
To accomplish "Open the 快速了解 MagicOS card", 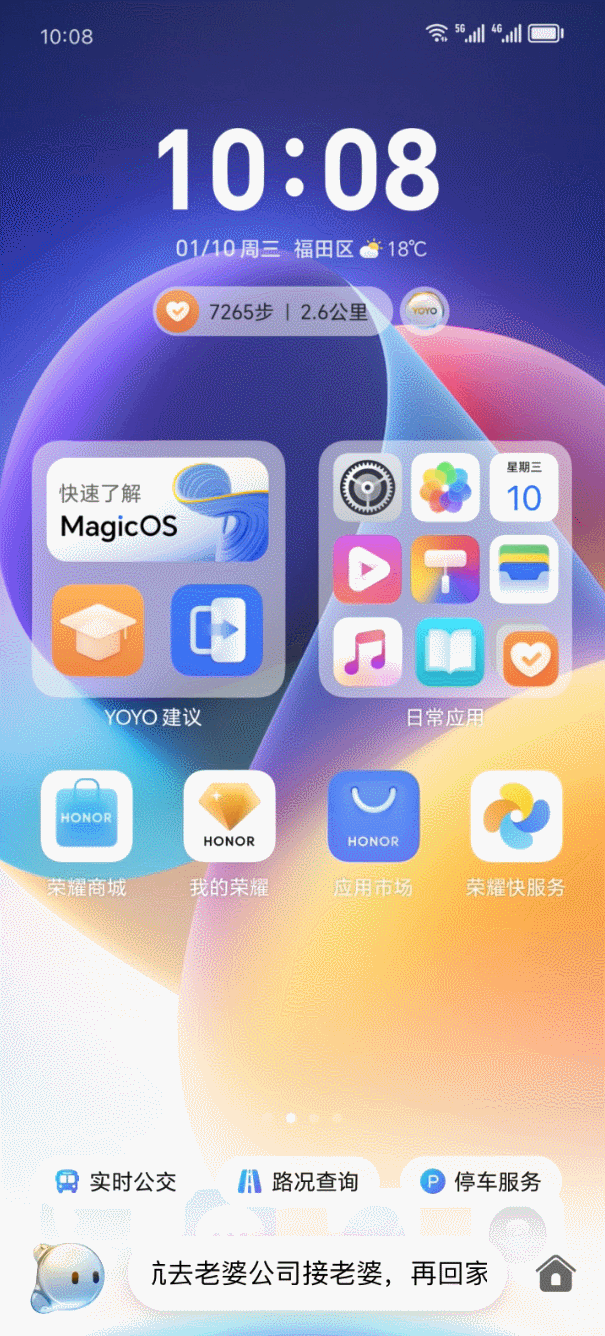I will click(157, 510).
